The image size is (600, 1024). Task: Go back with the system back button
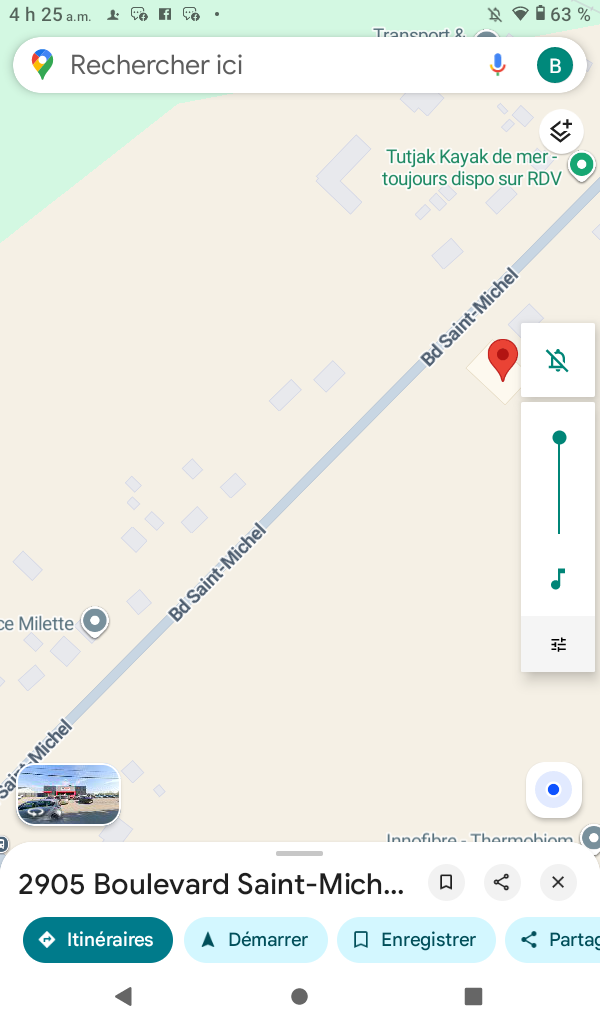tap(123, 996)
